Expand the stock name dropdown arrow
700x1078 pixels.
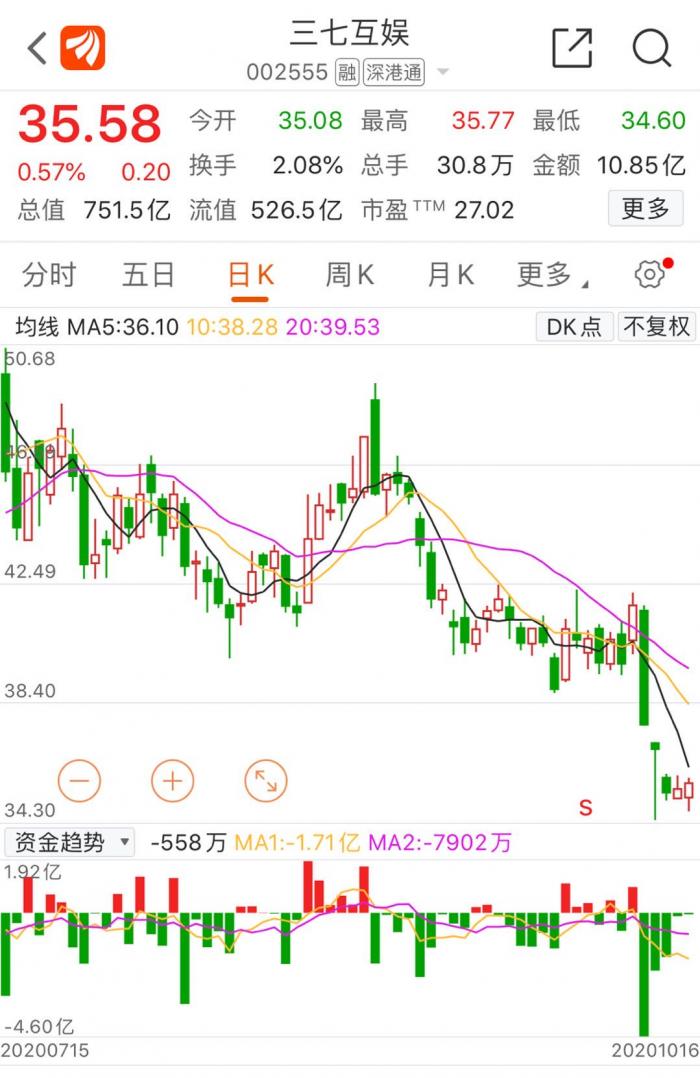click(443, 72)
